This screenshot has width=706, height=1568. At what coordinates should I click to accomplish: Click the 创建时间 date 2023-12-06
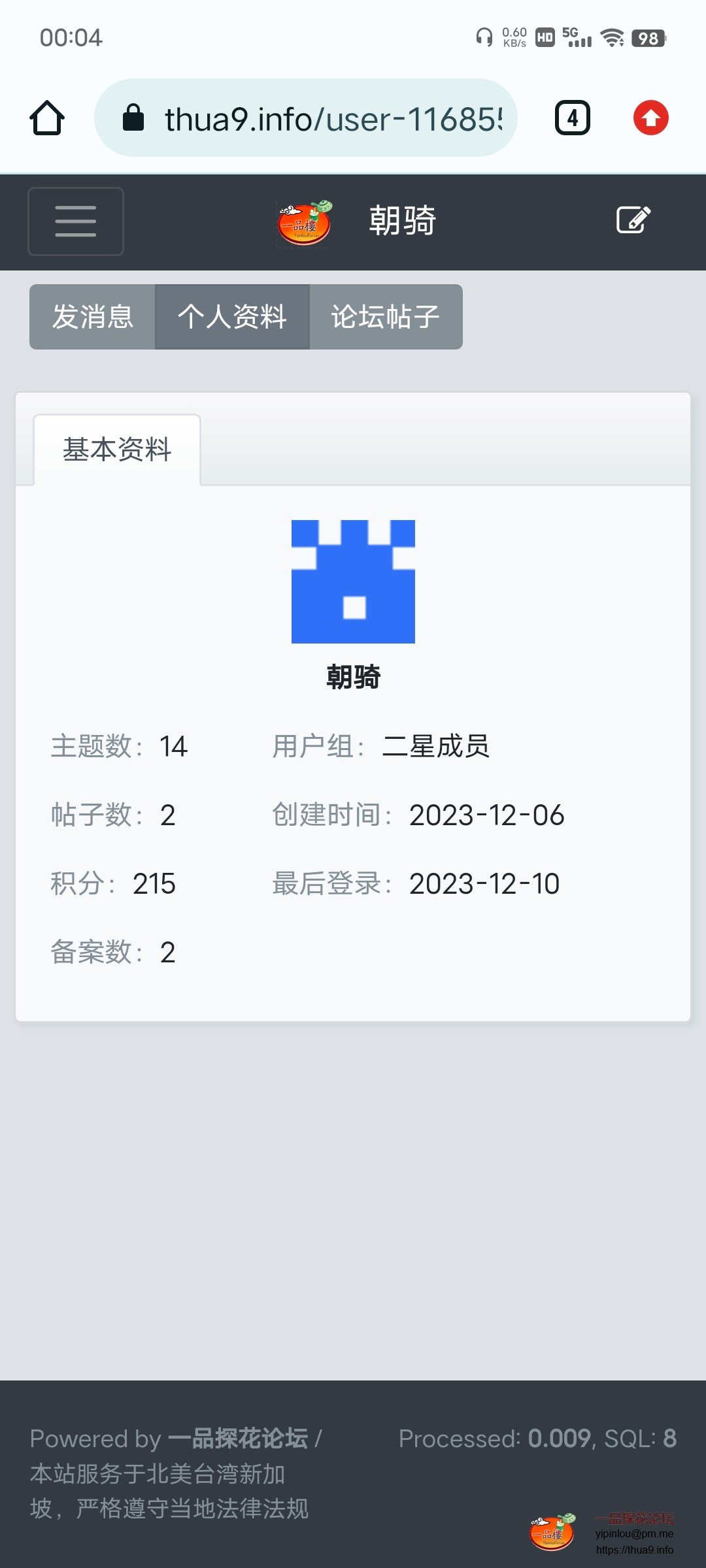486,814
